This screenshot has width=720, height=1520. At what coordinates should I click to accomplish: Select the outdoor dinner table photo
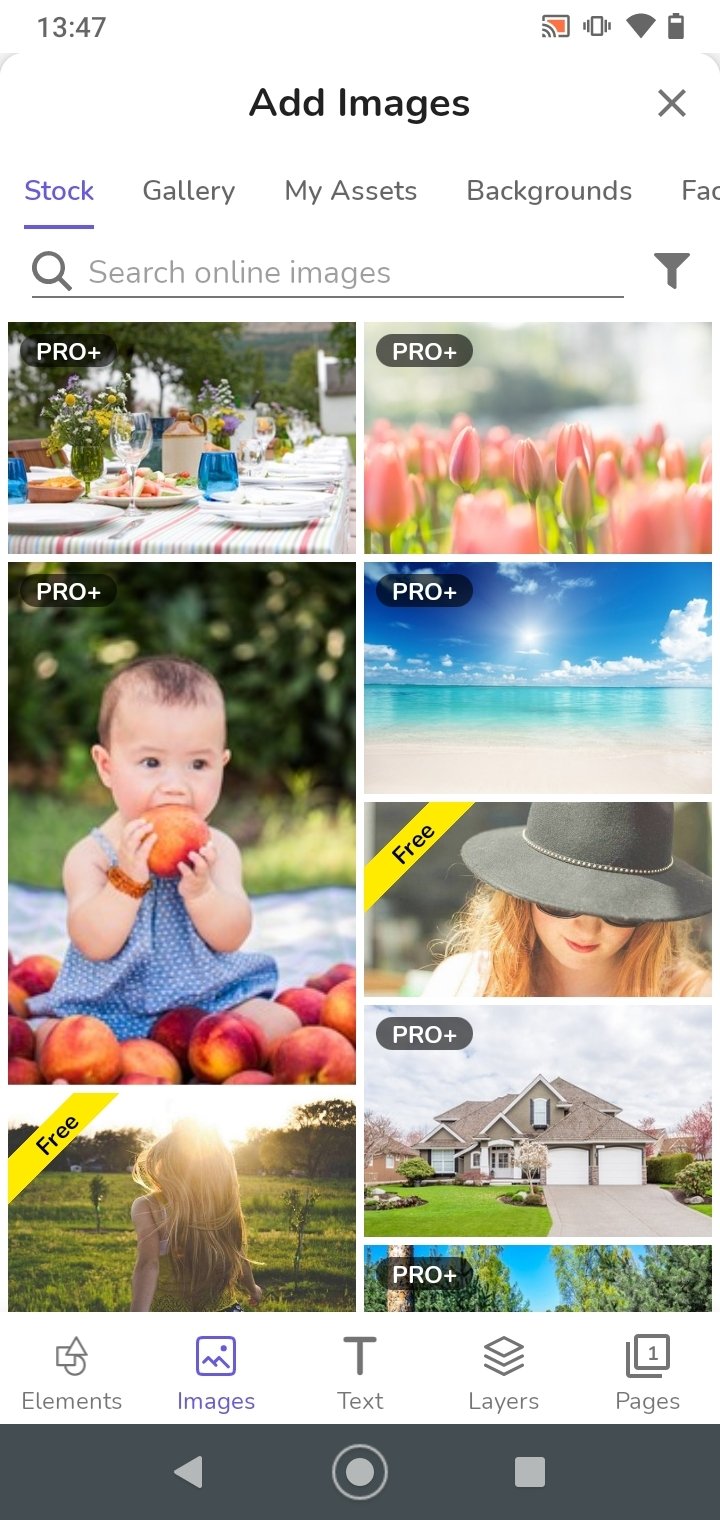pos(182,440)
